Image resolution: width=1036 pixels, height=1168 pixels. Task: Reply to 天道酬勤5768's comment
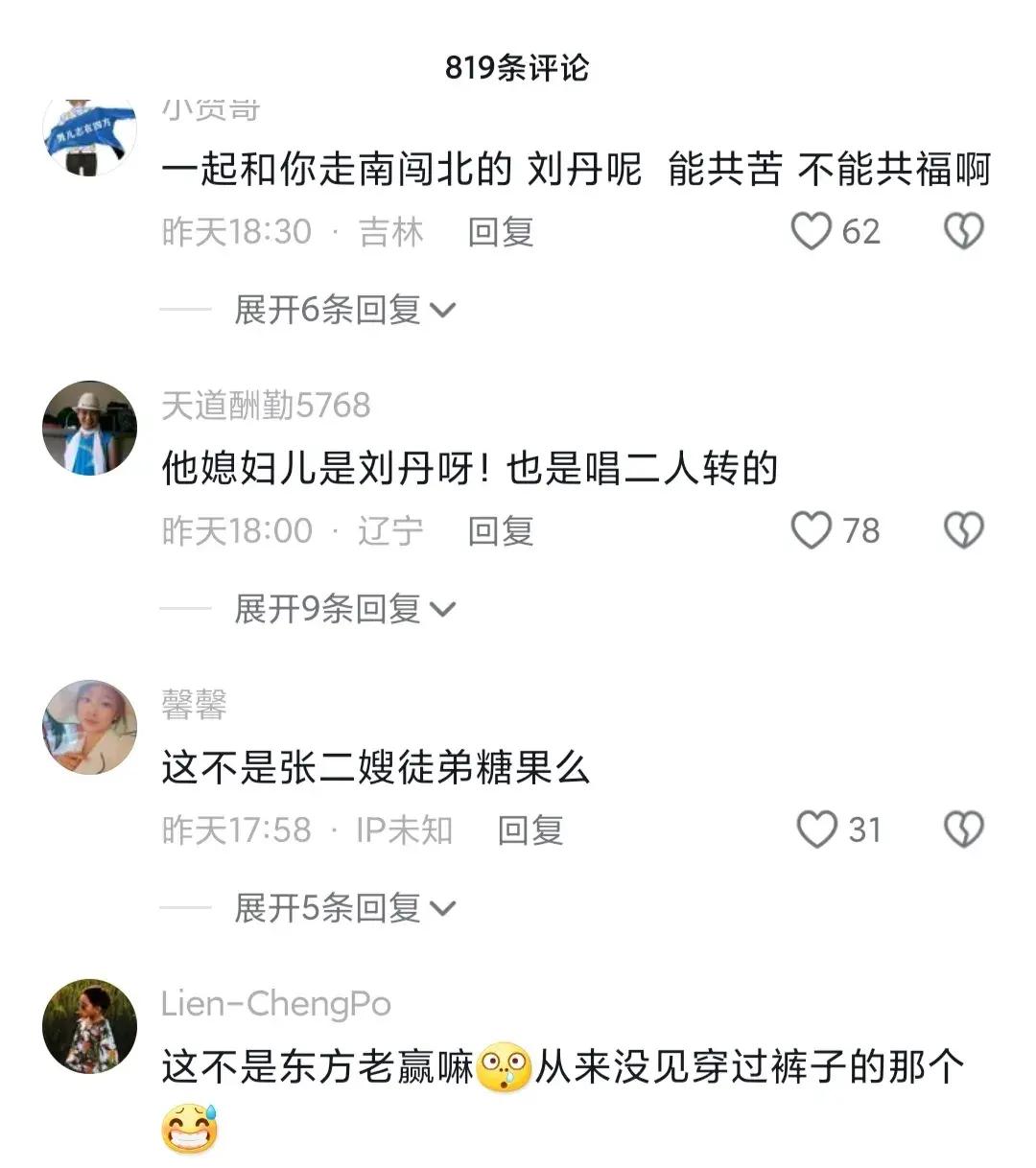[500, 530]
